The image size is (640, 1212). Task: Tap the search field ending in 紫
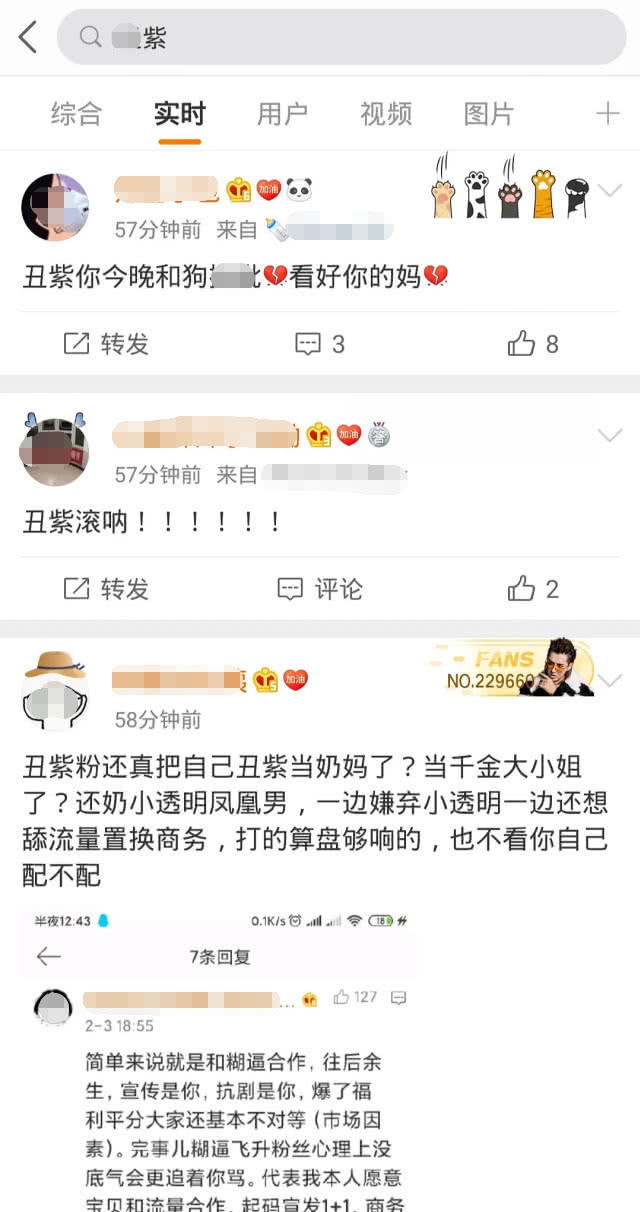[x=341, y=38]
